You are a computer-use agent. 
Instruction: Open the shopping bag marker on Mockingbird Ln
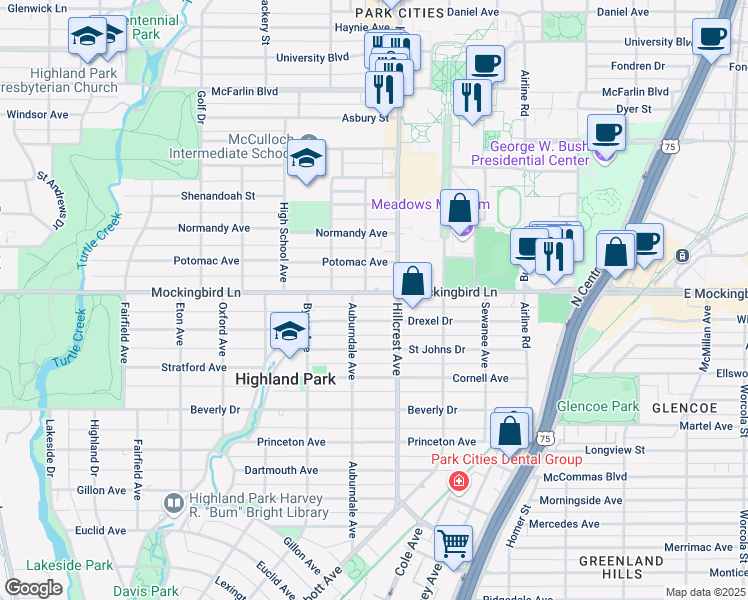click(x=412, y=279)
